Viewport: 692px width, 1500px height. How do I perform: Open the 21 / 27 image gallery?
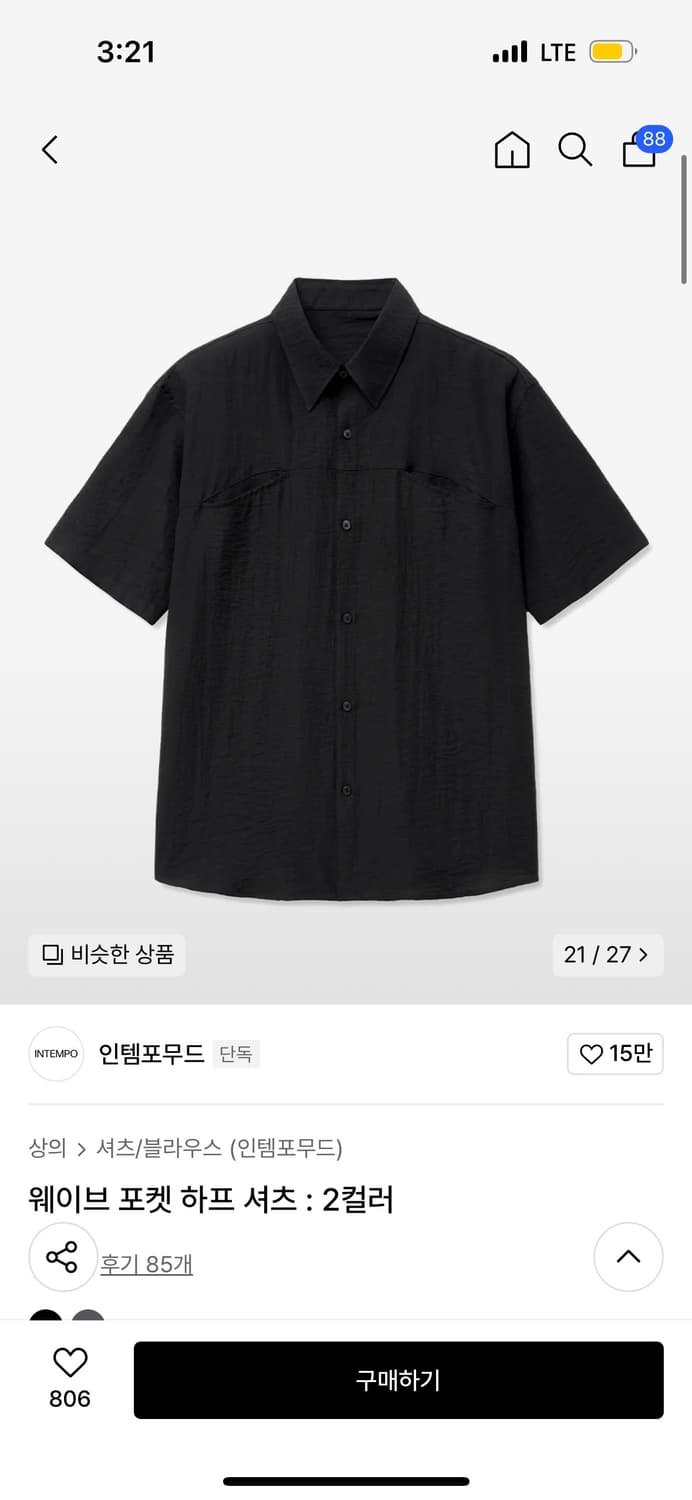pos(607,955)
